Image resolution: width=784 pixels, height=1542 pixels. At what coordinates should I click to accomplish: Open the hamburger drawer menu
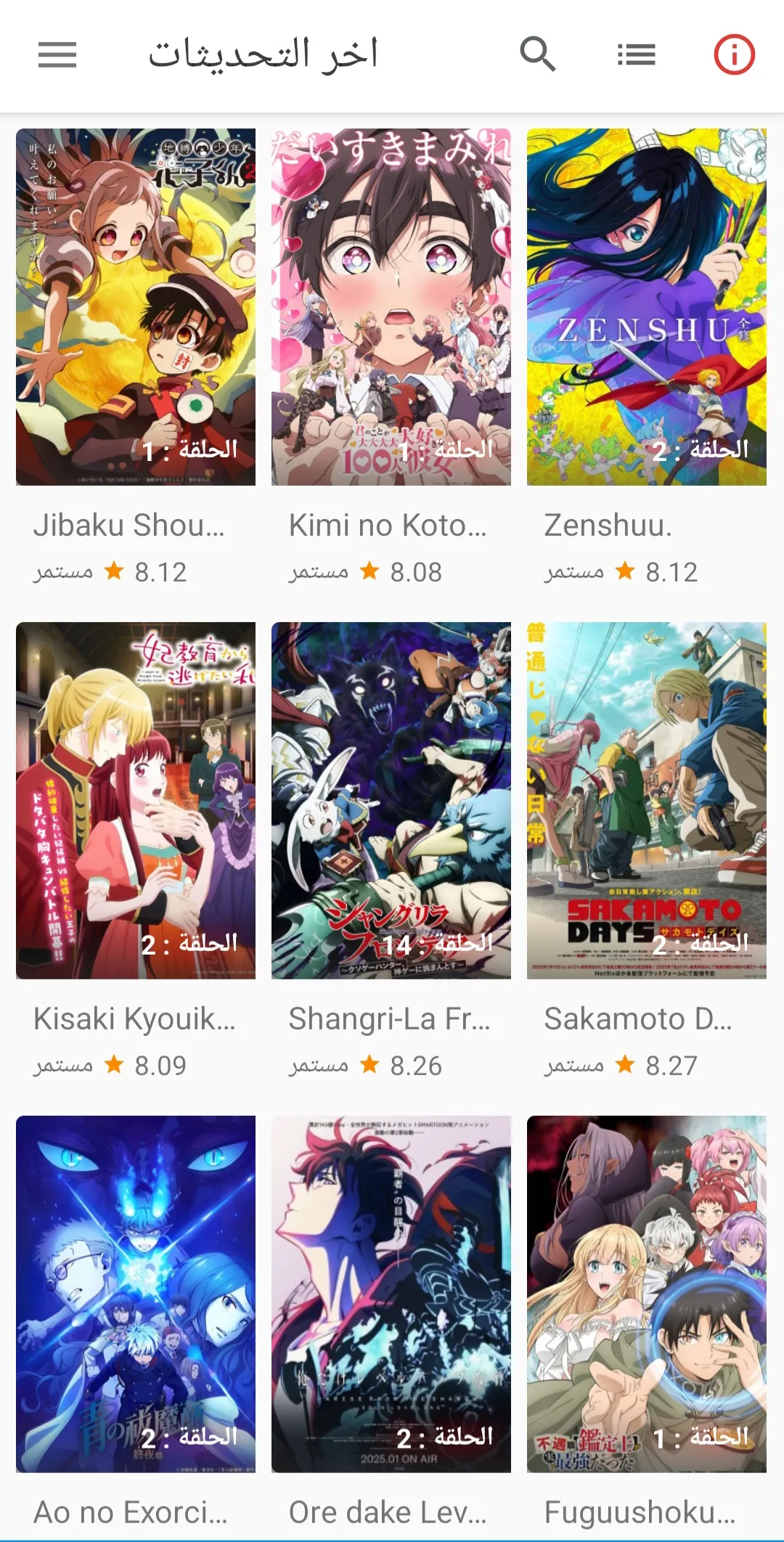tap(57, 54)
